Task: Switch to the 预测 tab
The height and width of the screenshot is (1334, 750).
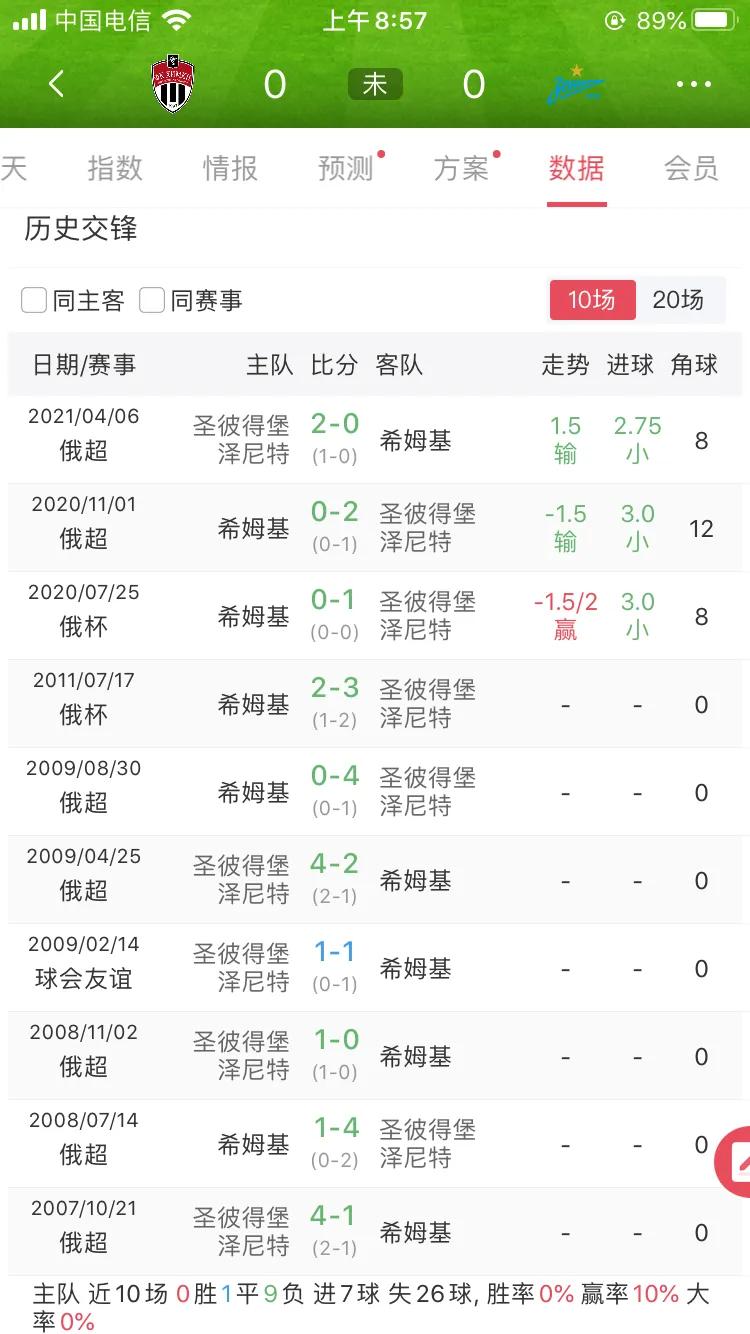Action: (347, 170)
